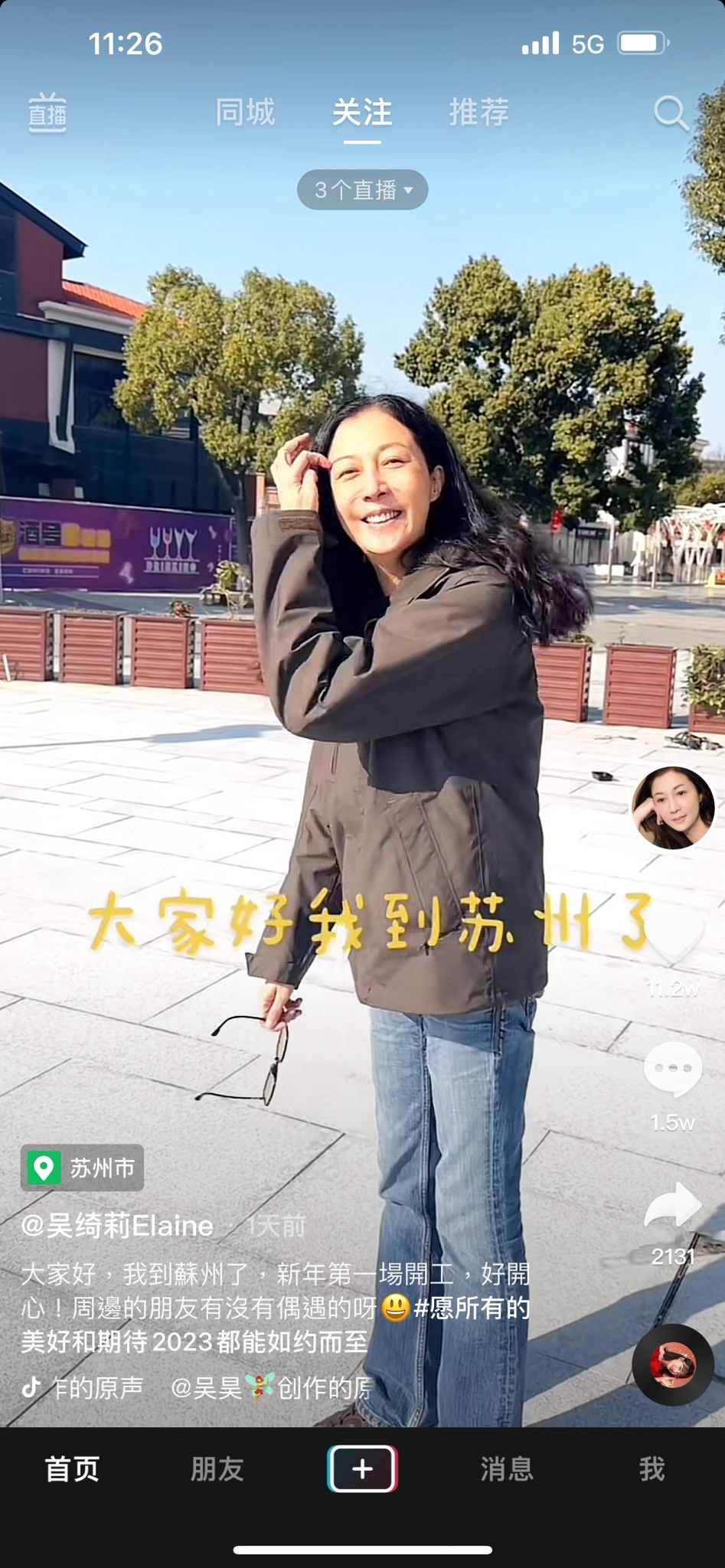Image resolution: width=725 pixels, height=1568 pixels.
Task: Open the live broadcast (直播) icon
Action: 47,113
